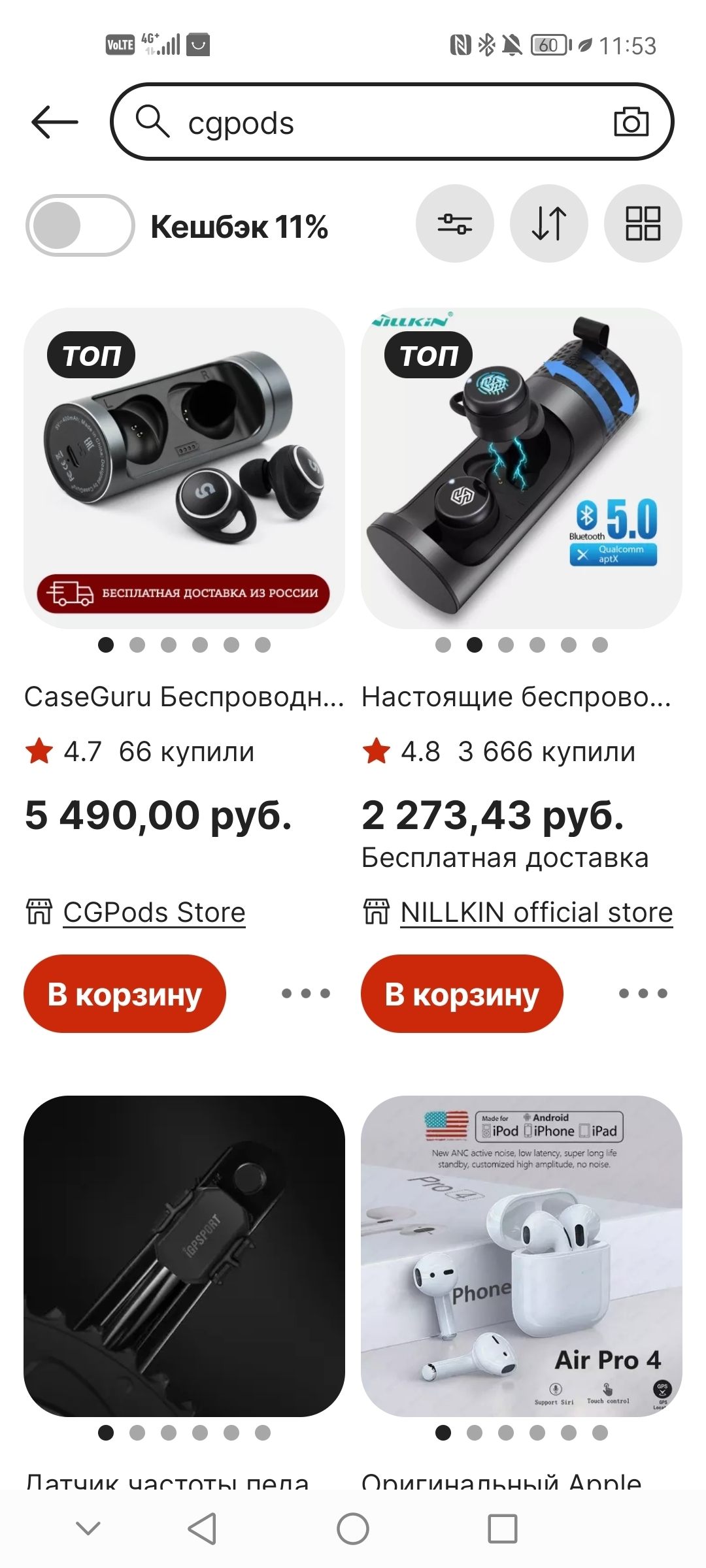Open sorting options
Viewport: 706px width, 1568px height.
click(548, 224)
